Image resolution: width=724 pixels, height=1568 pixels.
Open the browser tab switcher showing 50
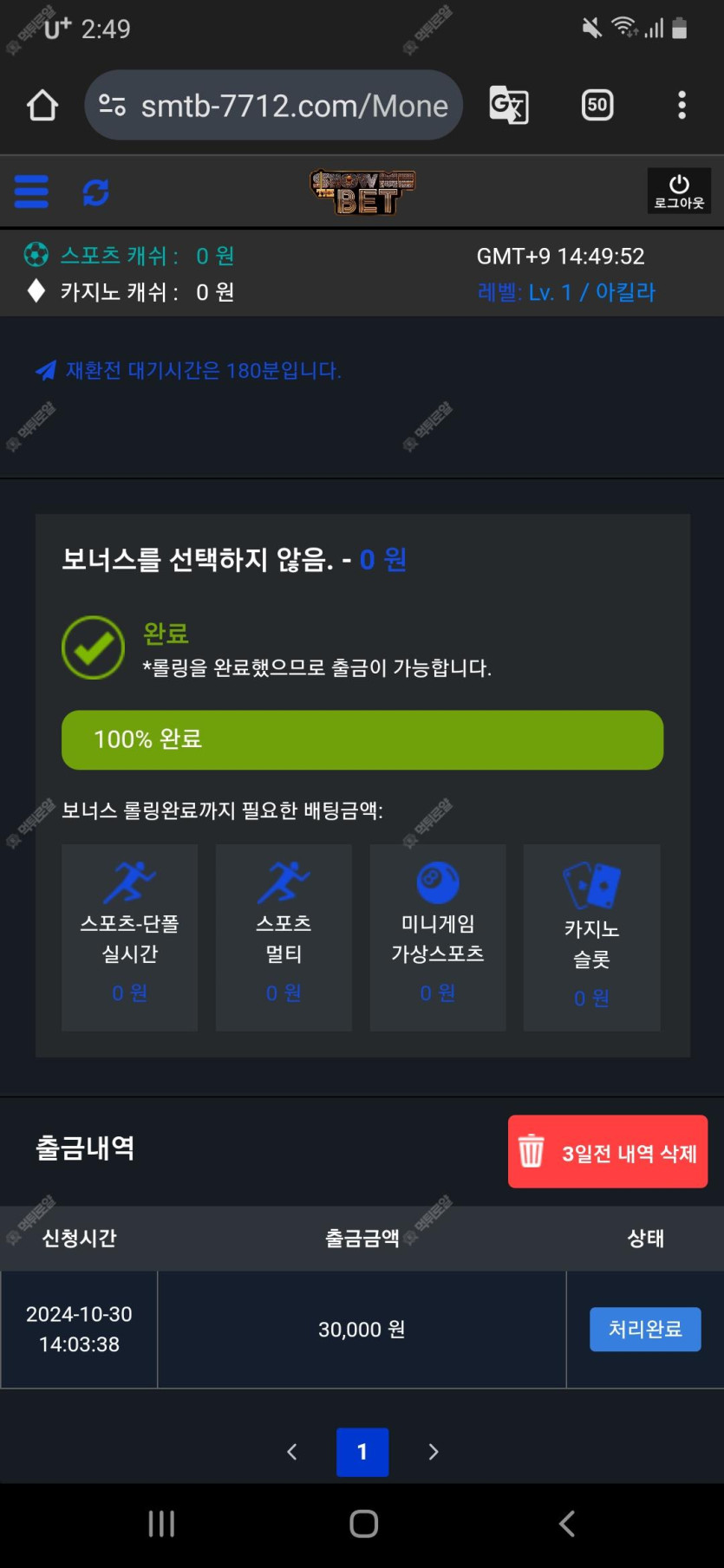(x=597, y=106)
